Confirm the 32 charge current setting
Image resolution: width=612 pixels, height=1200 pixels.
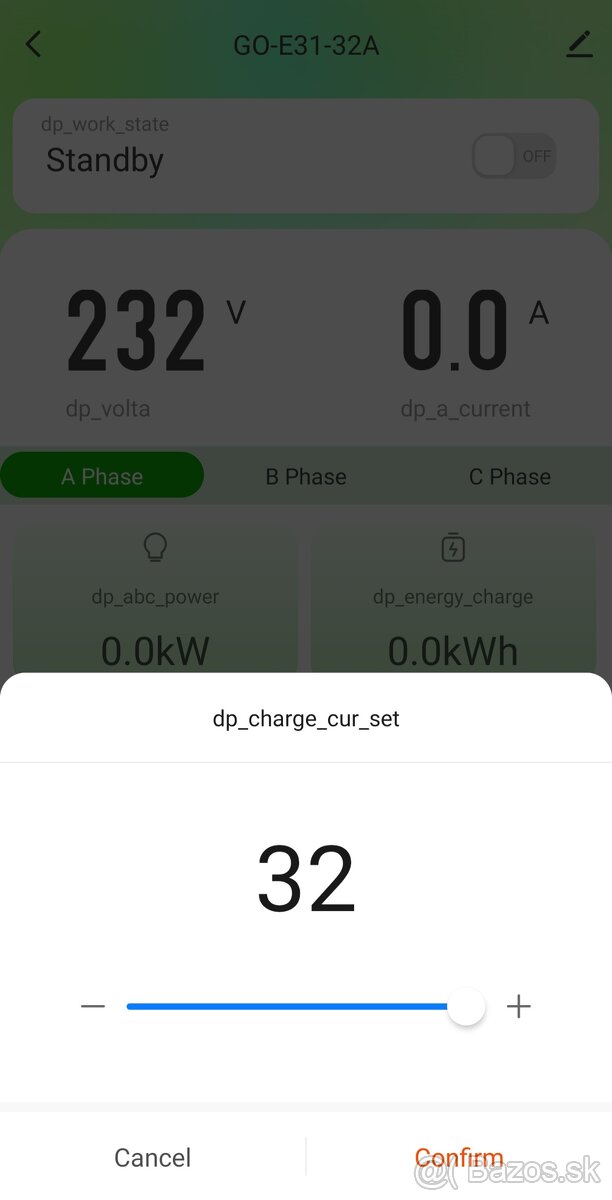pos(459,1157)
